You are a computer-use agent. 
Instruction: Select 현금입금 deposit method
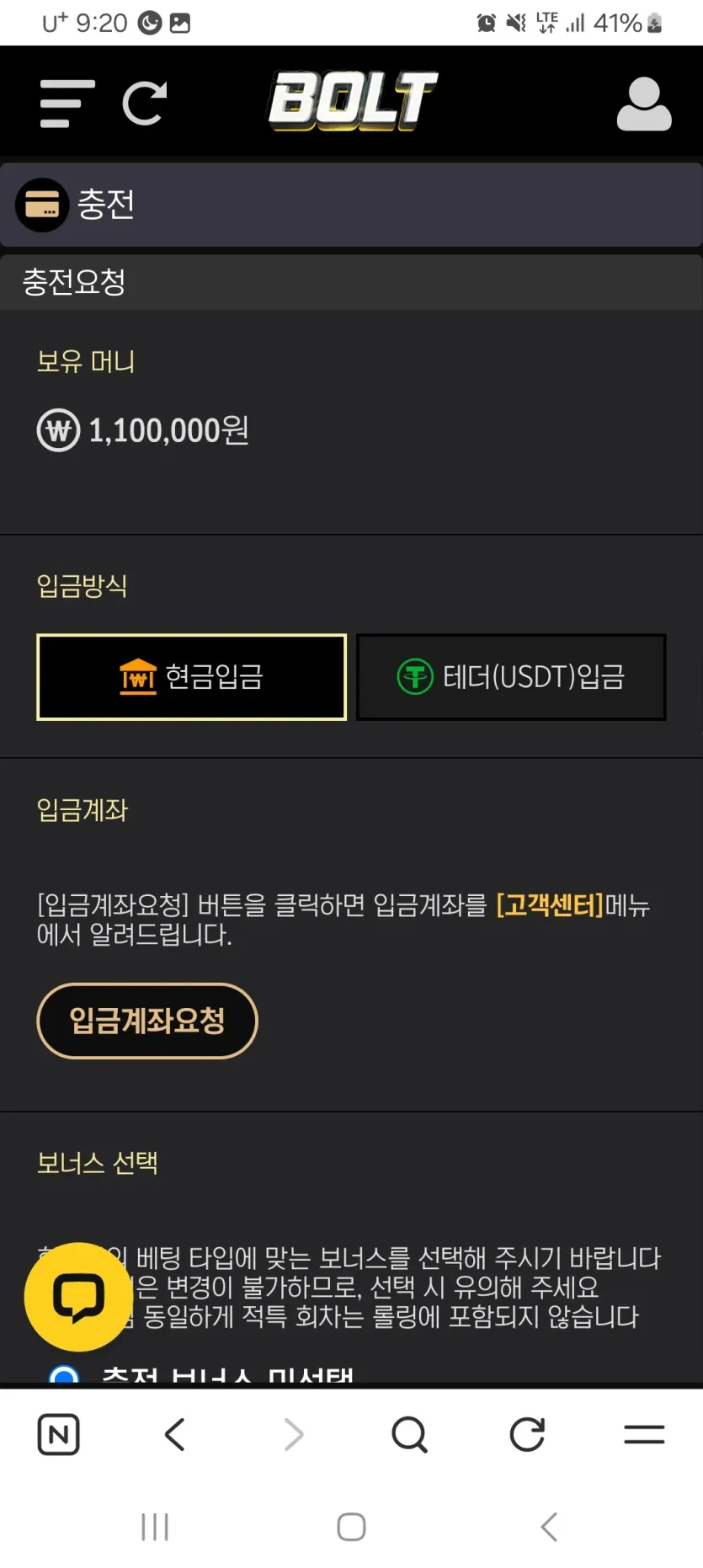[192, 677]
